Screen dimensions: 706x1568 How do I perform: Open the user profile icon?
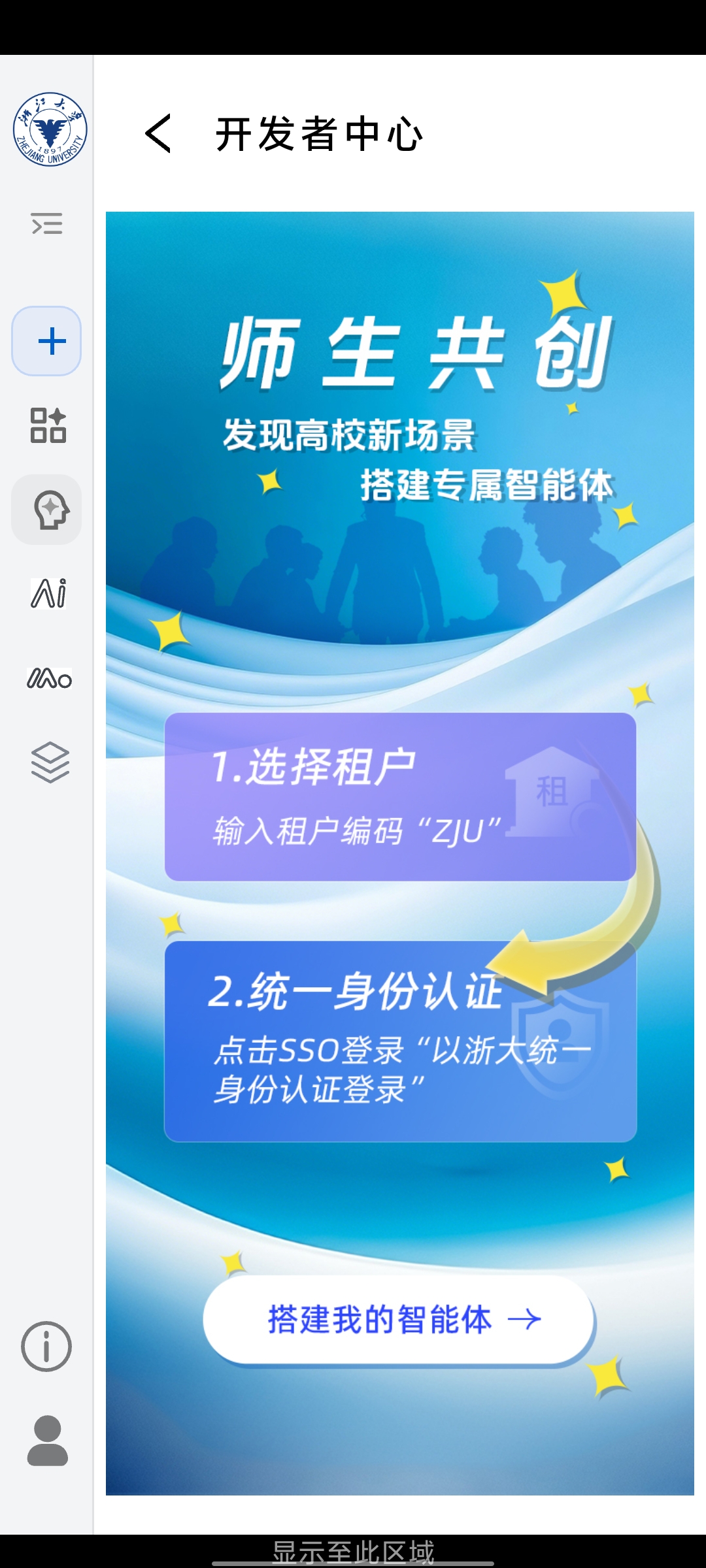click(x=47, y=1440)
